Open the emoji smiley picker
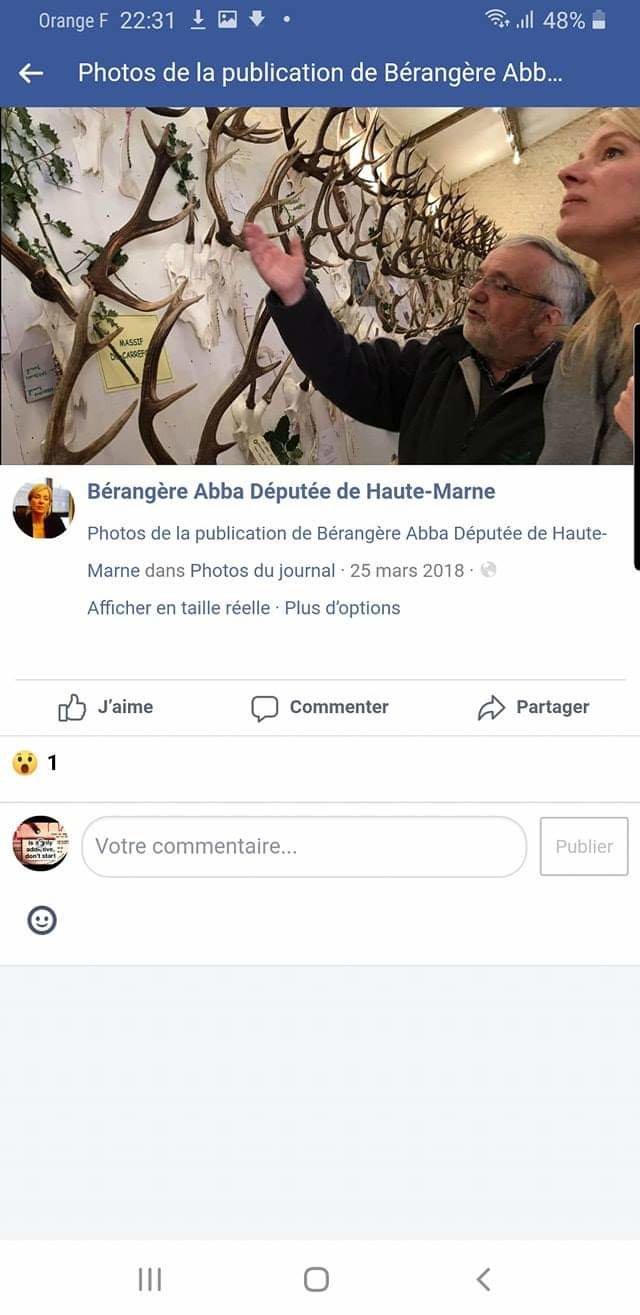The height and width of the screenshot is (1315, 640). (42, 920)
